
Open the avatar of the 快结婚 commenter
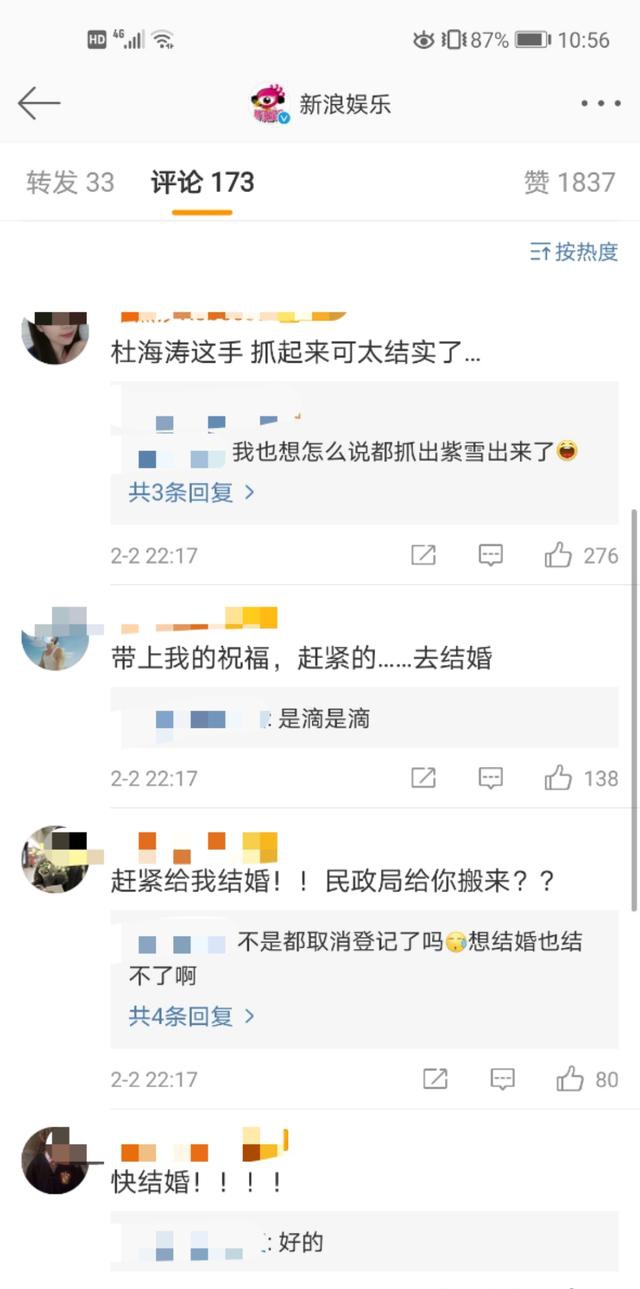click(x=55, y=1160)
